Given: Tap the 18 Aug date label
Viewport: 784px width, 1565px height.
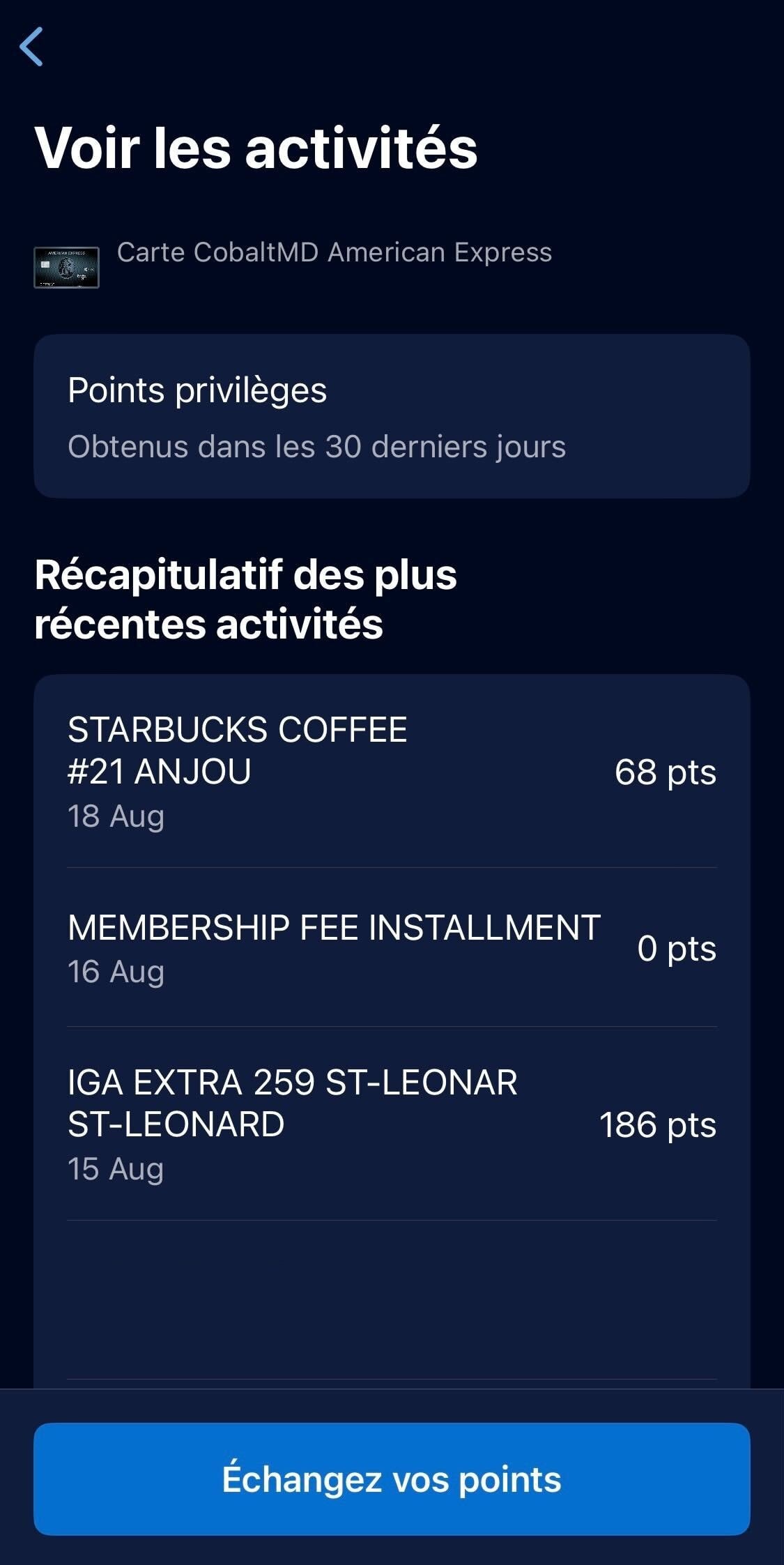Looking at the screenshot, I should 116,815.
